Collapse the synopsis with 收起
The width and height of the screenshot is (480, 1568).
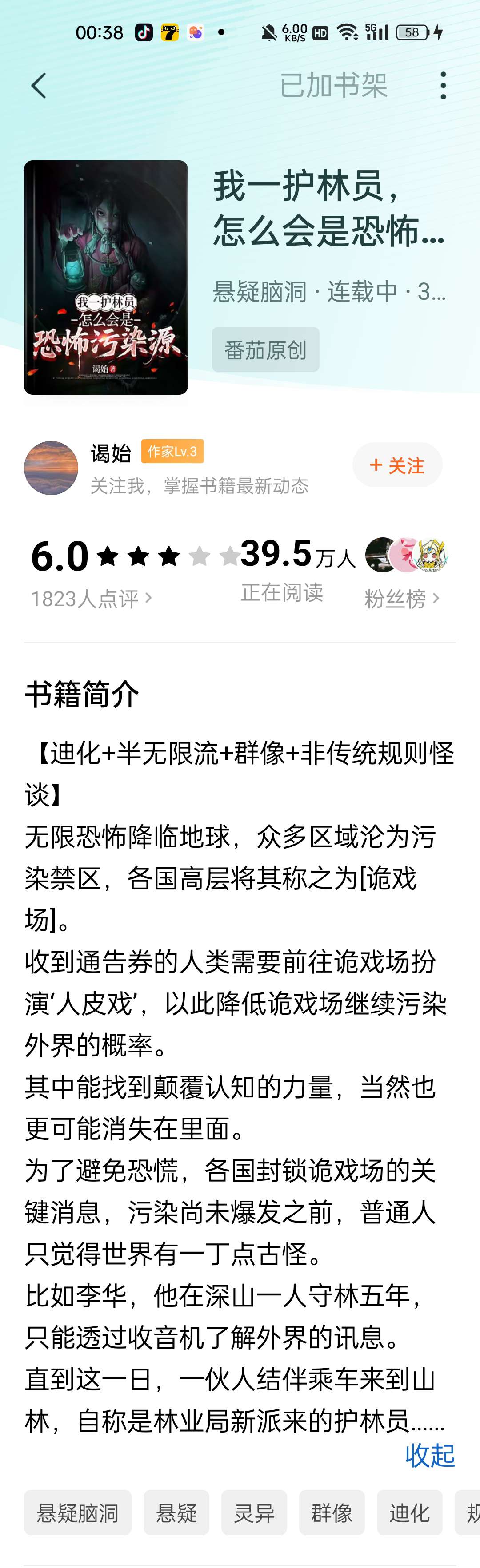pos(430,1456)
